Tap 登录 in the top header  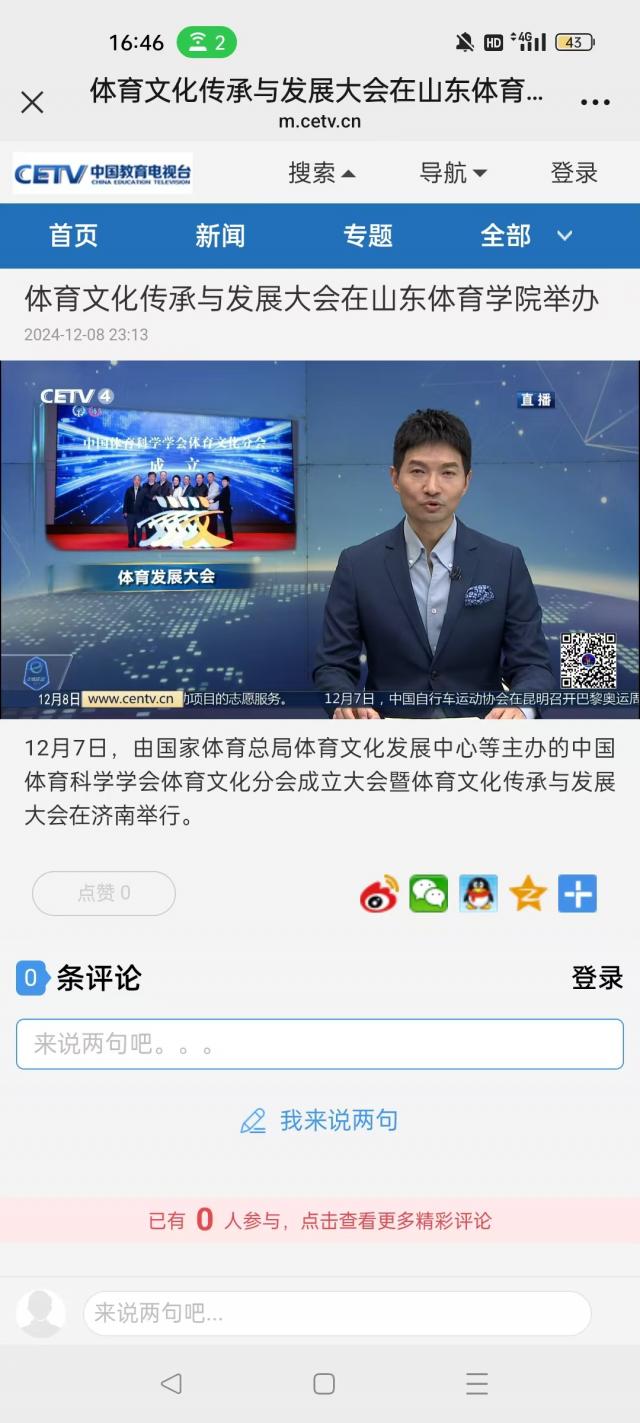574,173
